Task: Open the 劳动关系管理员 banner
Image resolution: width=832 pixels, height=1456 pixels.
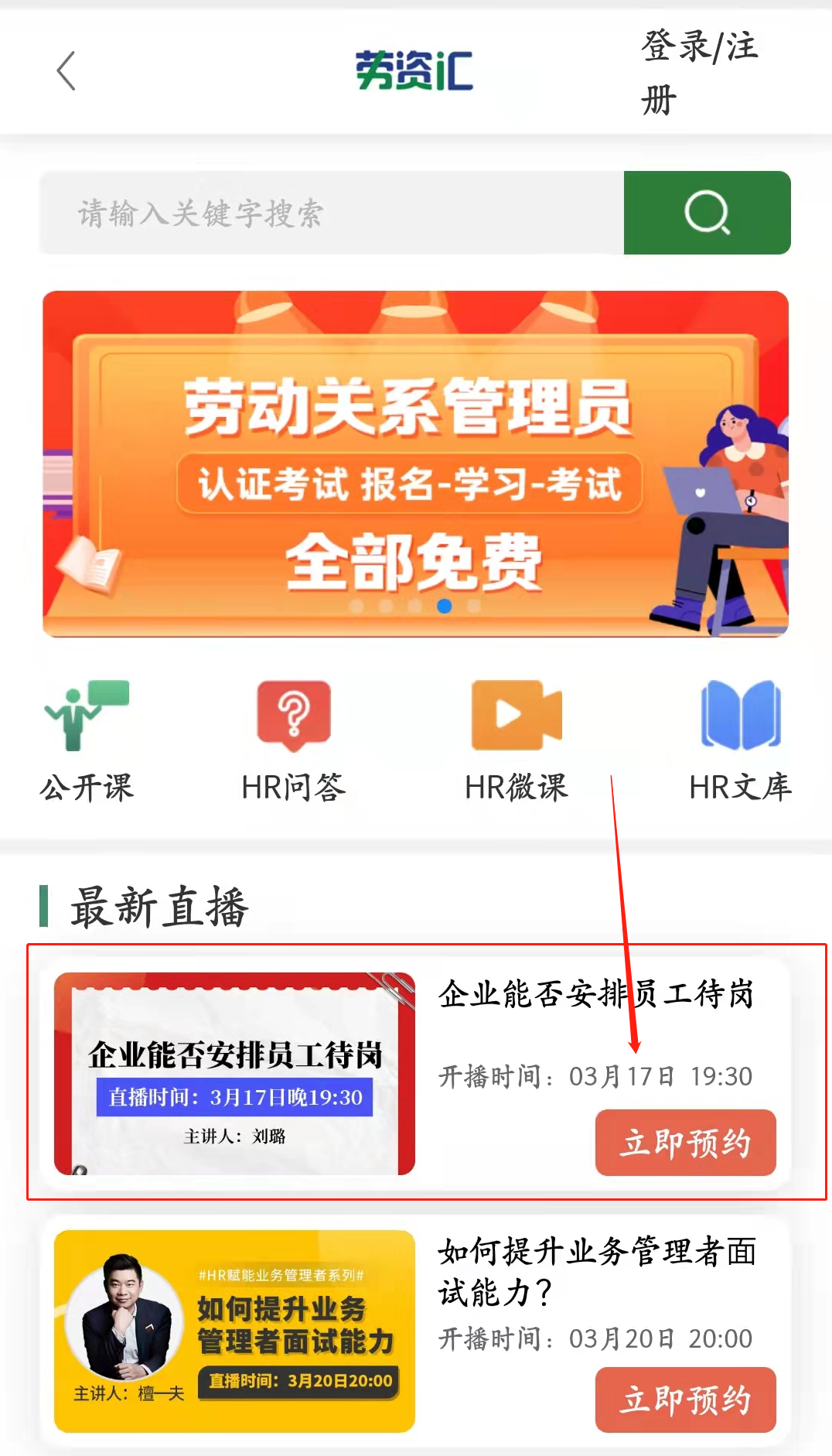Action: tap(415, 464)
